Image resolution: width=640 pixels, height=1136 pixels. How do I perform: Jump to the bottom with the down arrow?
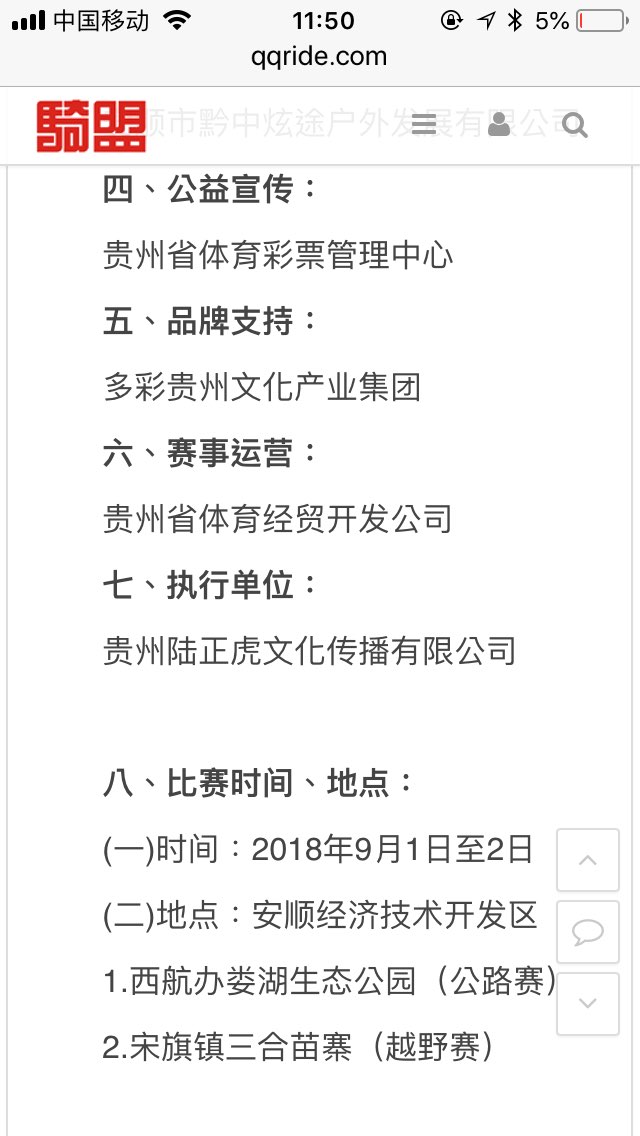(588, 1003)
